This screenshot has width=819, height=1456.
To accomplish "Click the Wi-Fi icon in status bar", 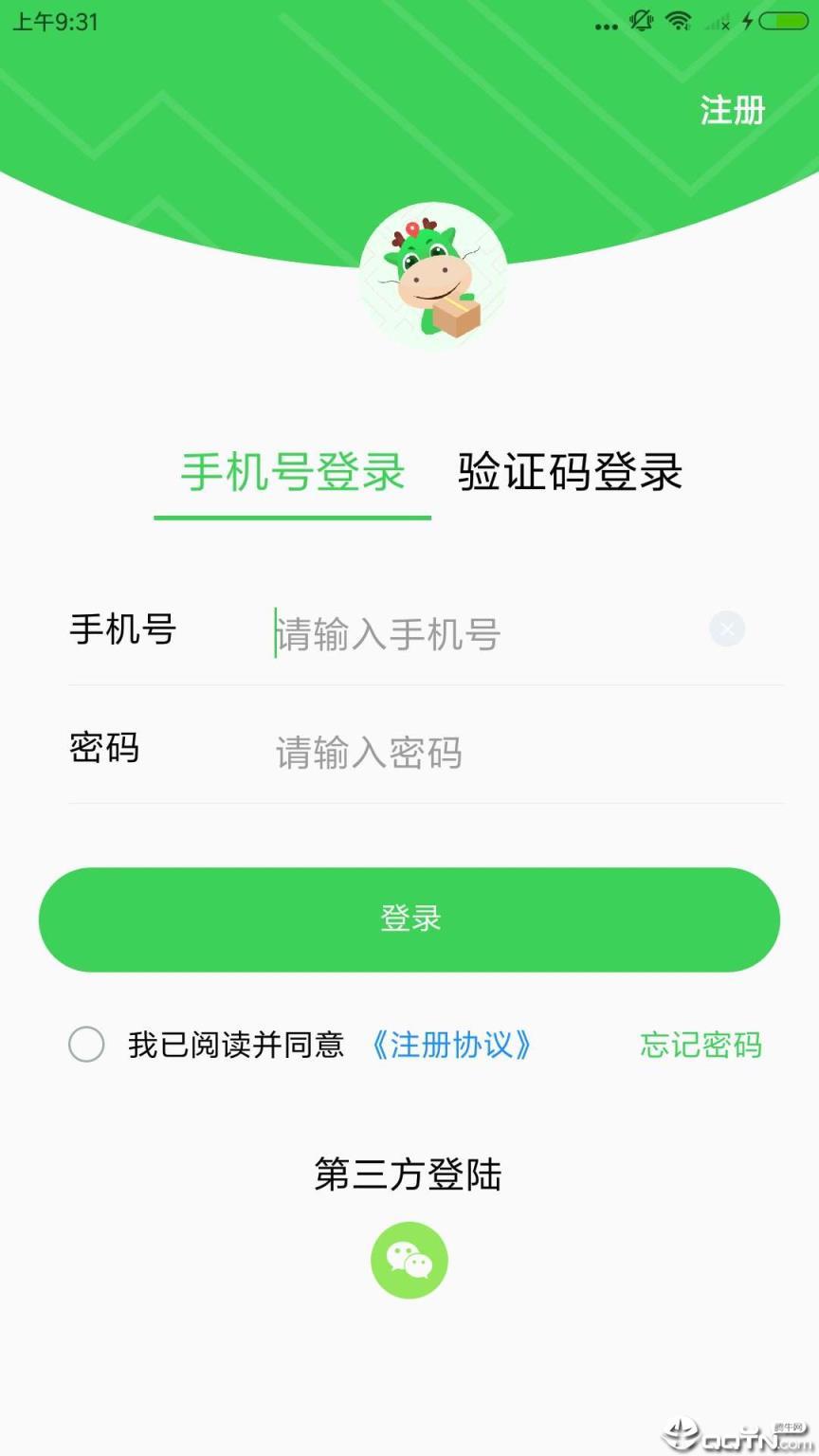I will click(680, 22).
